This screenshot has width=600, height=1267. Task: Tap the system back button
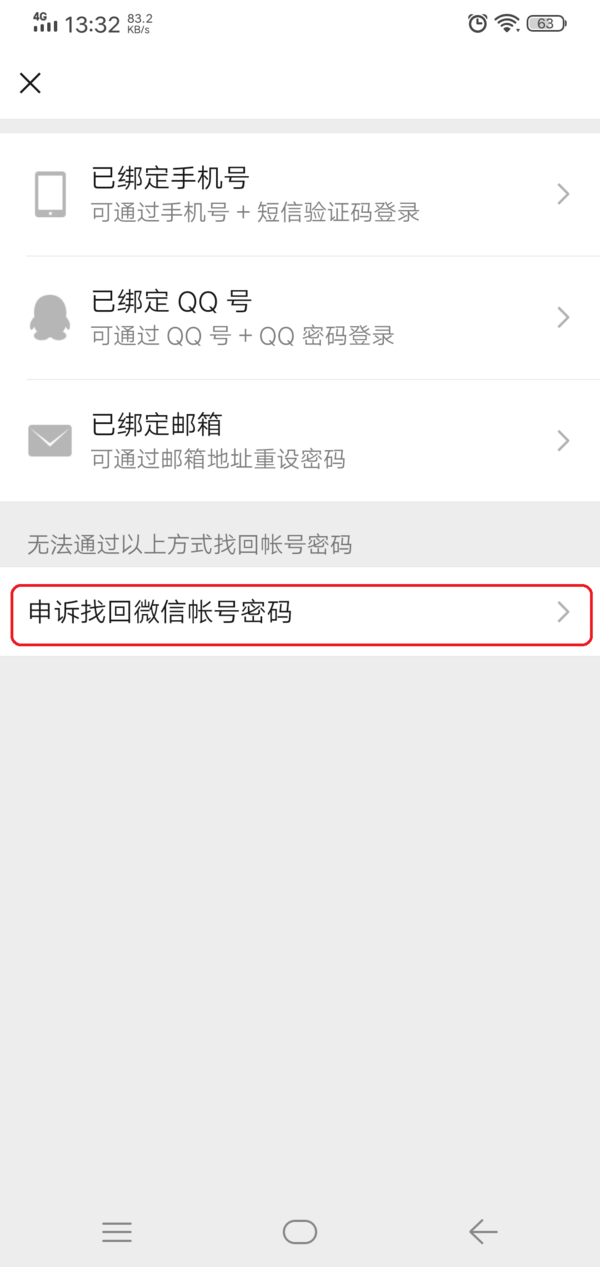(x=483, y=1231)
